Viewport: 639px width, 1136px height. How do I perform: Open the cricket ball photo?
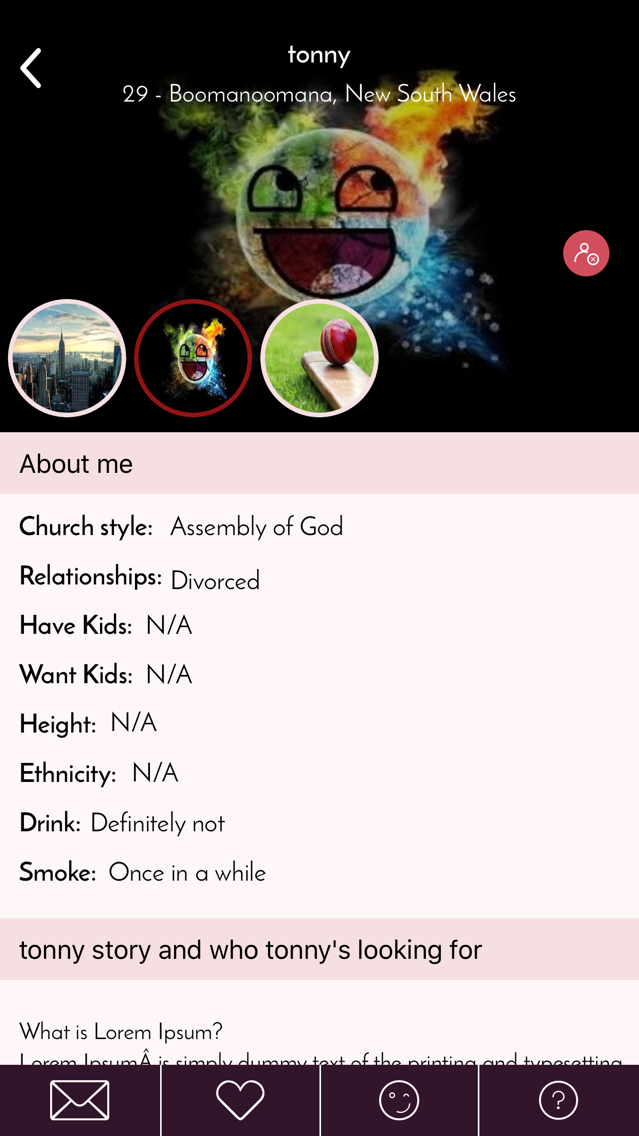tap(319, 358)
